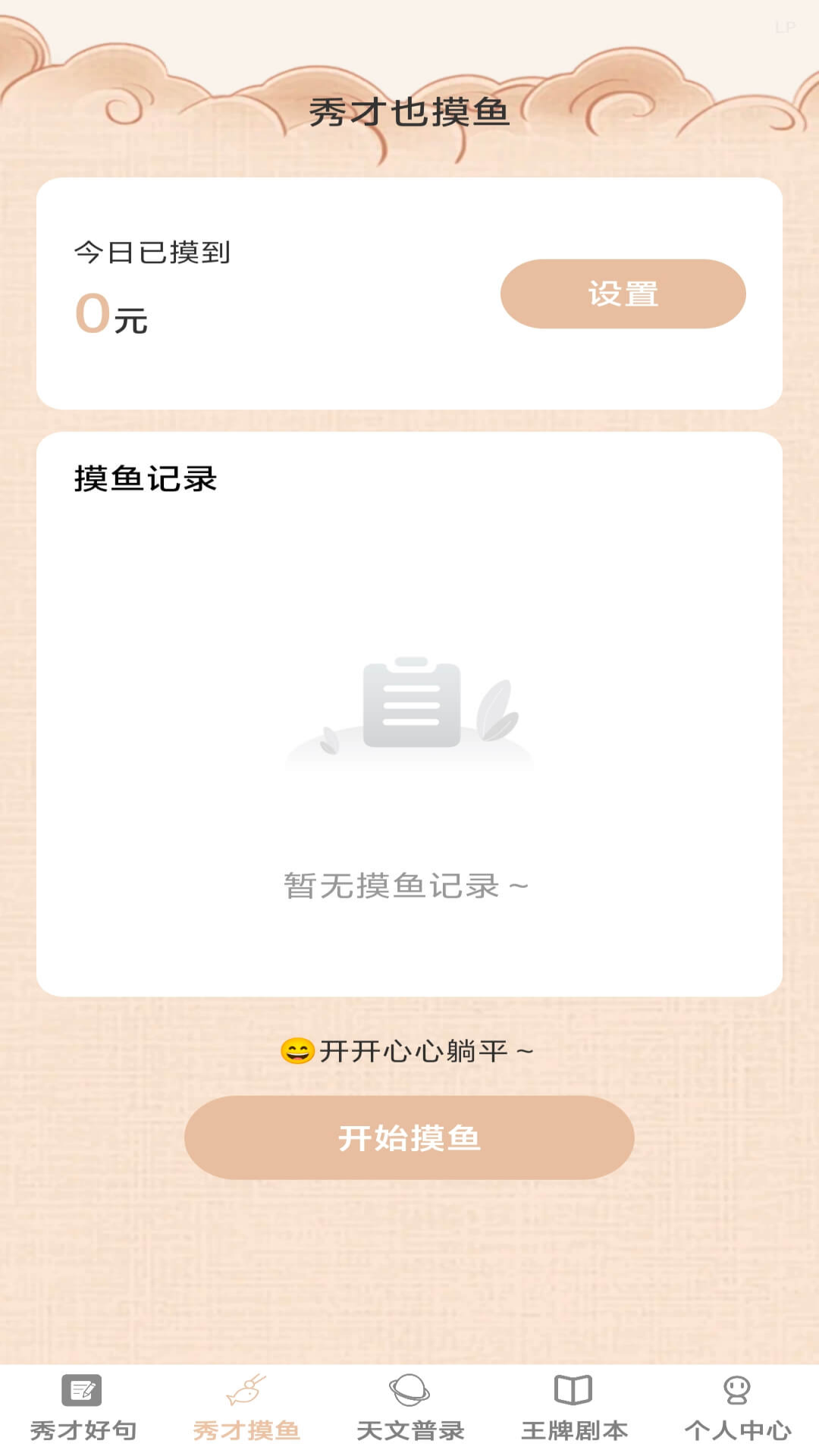
Task: Open the 王牌剧本 tab
Action: [574, 1409]
